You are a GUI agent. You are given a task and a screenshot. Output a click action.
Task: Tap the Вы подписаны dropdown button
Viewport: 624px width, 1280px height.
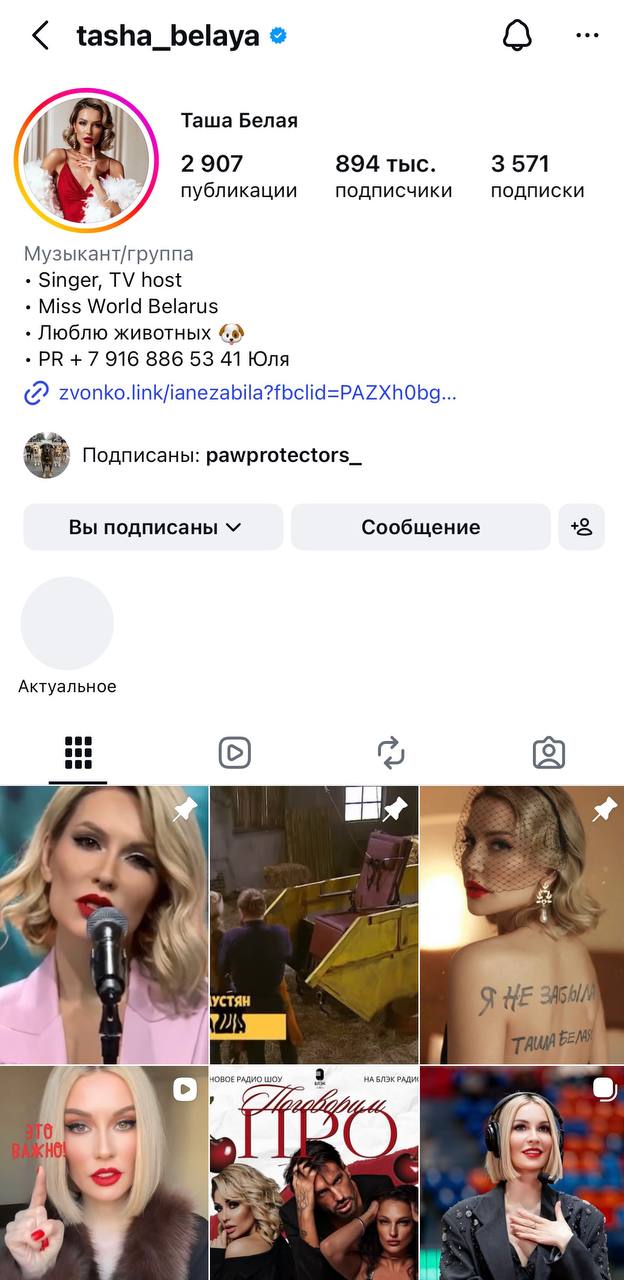pos(154,527)
